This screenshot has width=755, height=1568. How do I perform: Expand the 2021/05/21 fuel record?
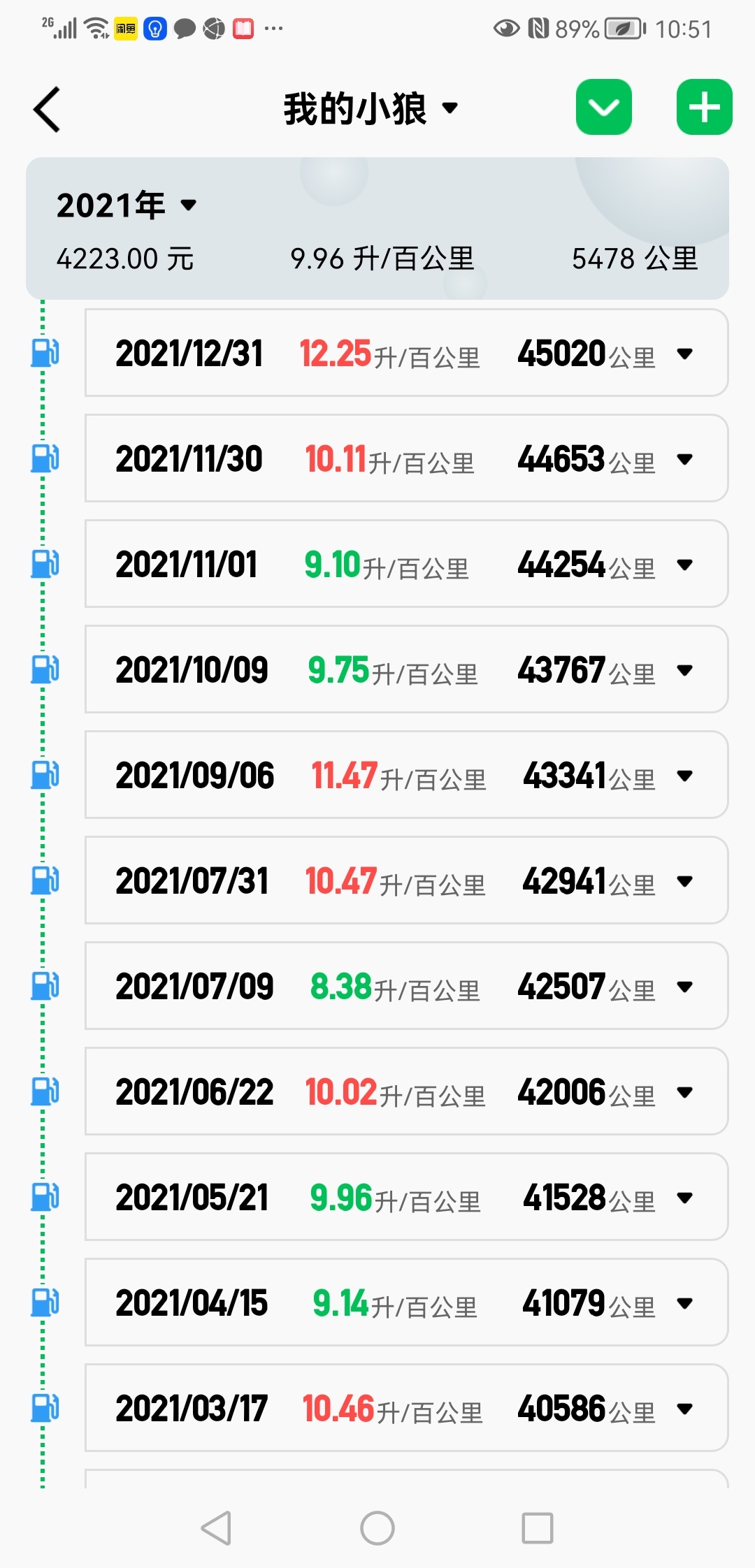coord(406,1197)
